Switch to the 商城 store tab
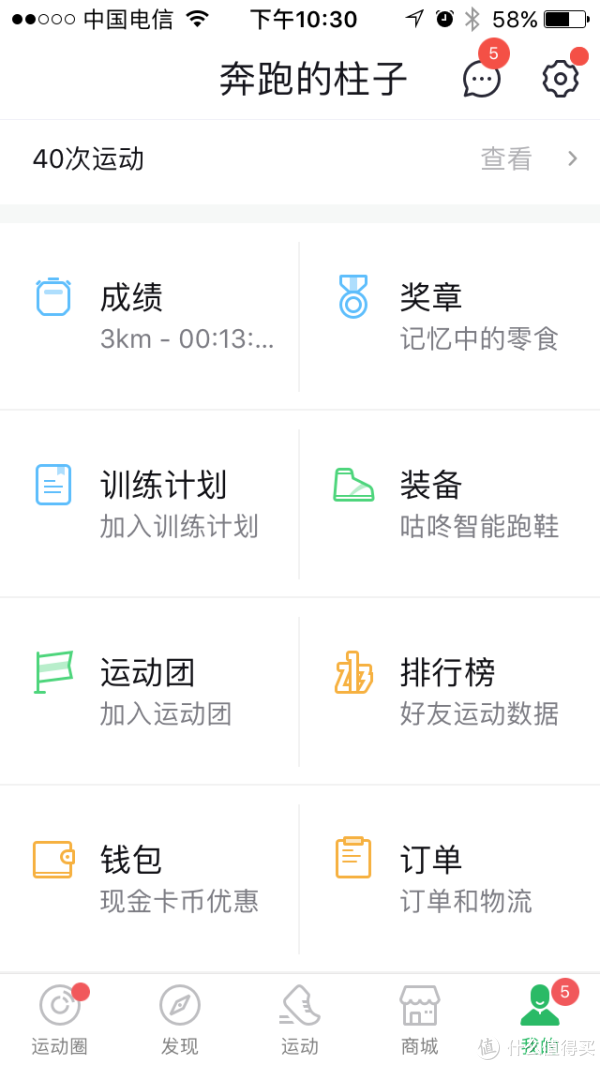Viewport: 600px width, 1065px height. [x=420, y=1019]
